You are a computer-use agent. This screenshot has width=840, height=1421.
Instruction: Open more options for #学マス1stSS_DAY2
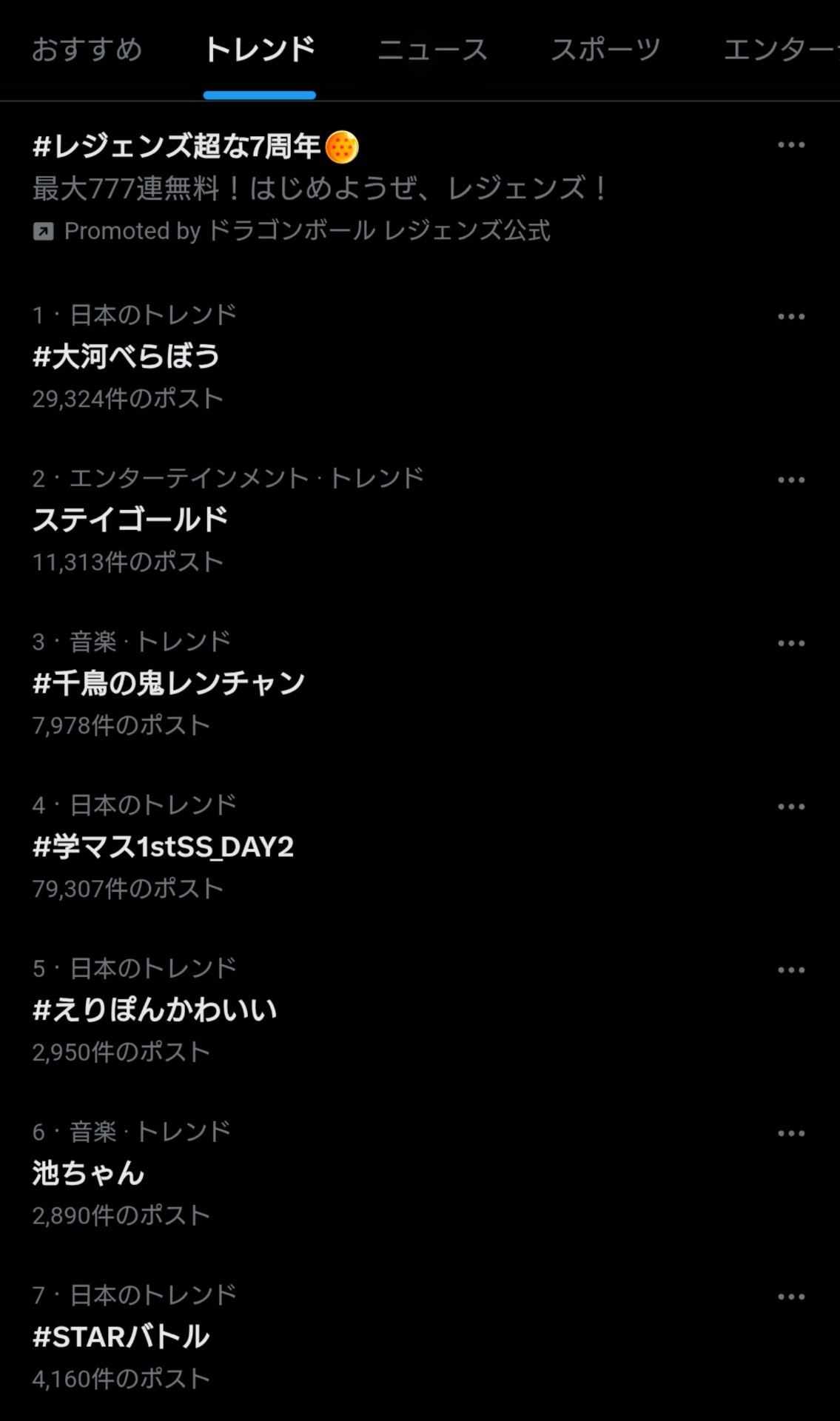click(x=791, y=807)
